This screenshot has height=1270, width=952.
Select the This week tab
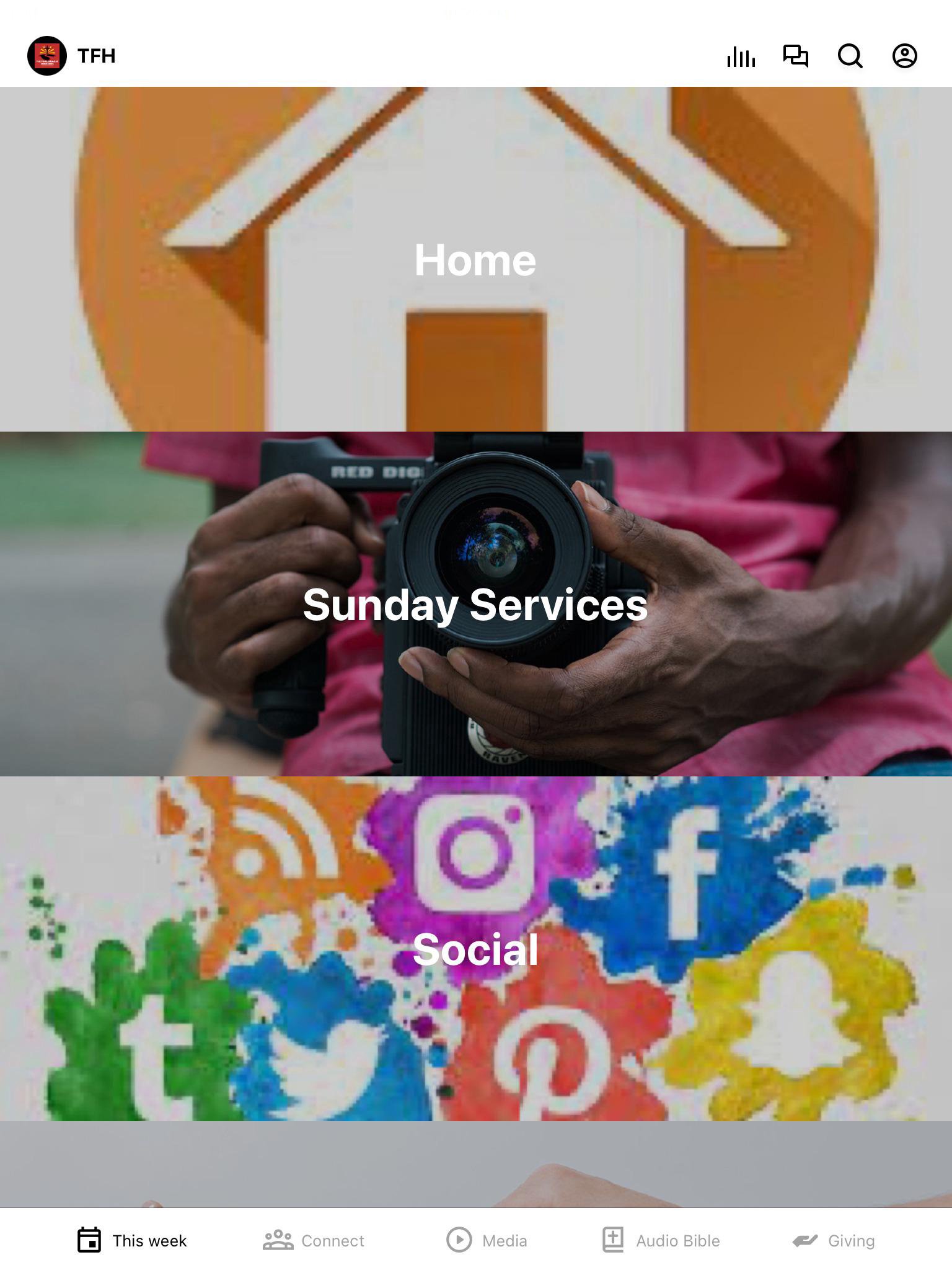click(x=132, y=1240)
